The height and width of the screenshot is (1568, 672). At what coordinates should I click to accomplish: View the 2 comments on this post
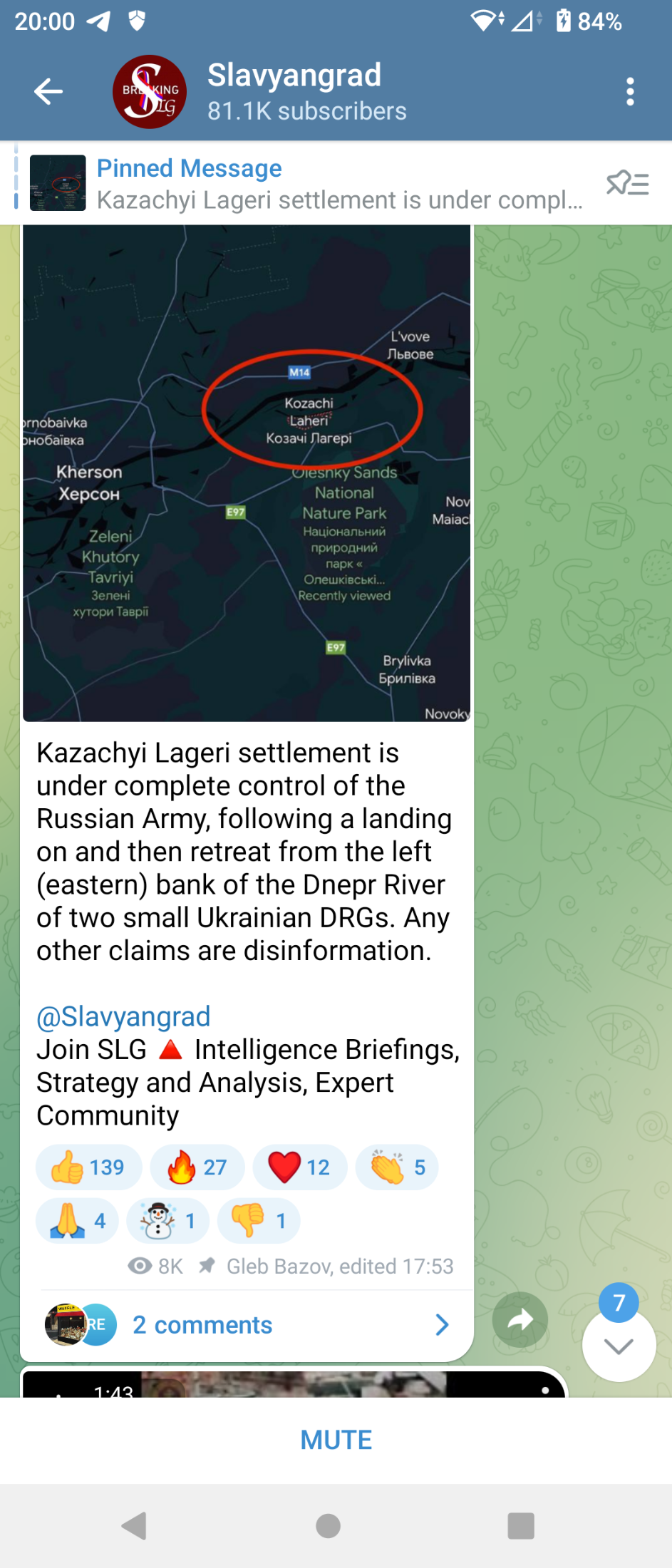[202, 1325]
